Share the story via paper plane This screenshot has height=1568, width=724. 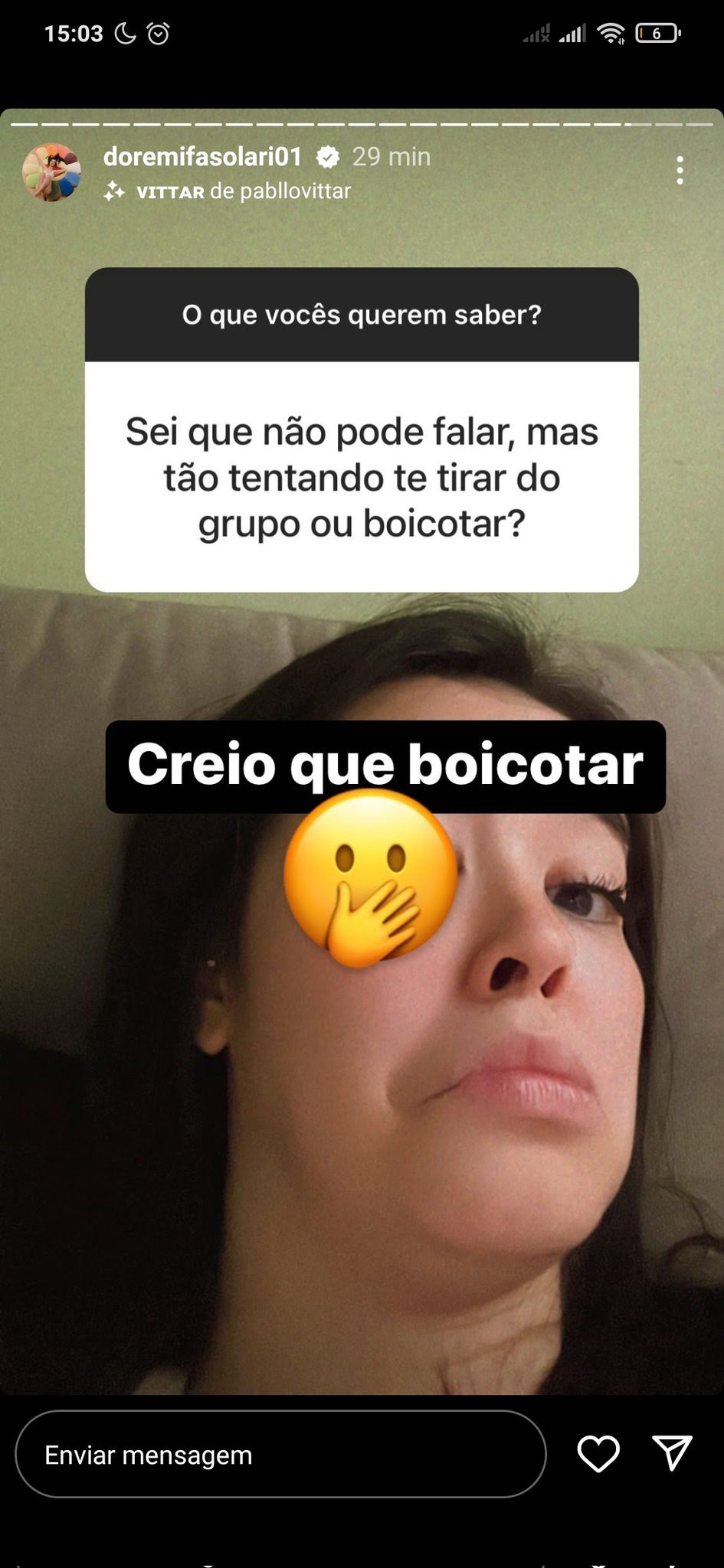[672, 1452]
